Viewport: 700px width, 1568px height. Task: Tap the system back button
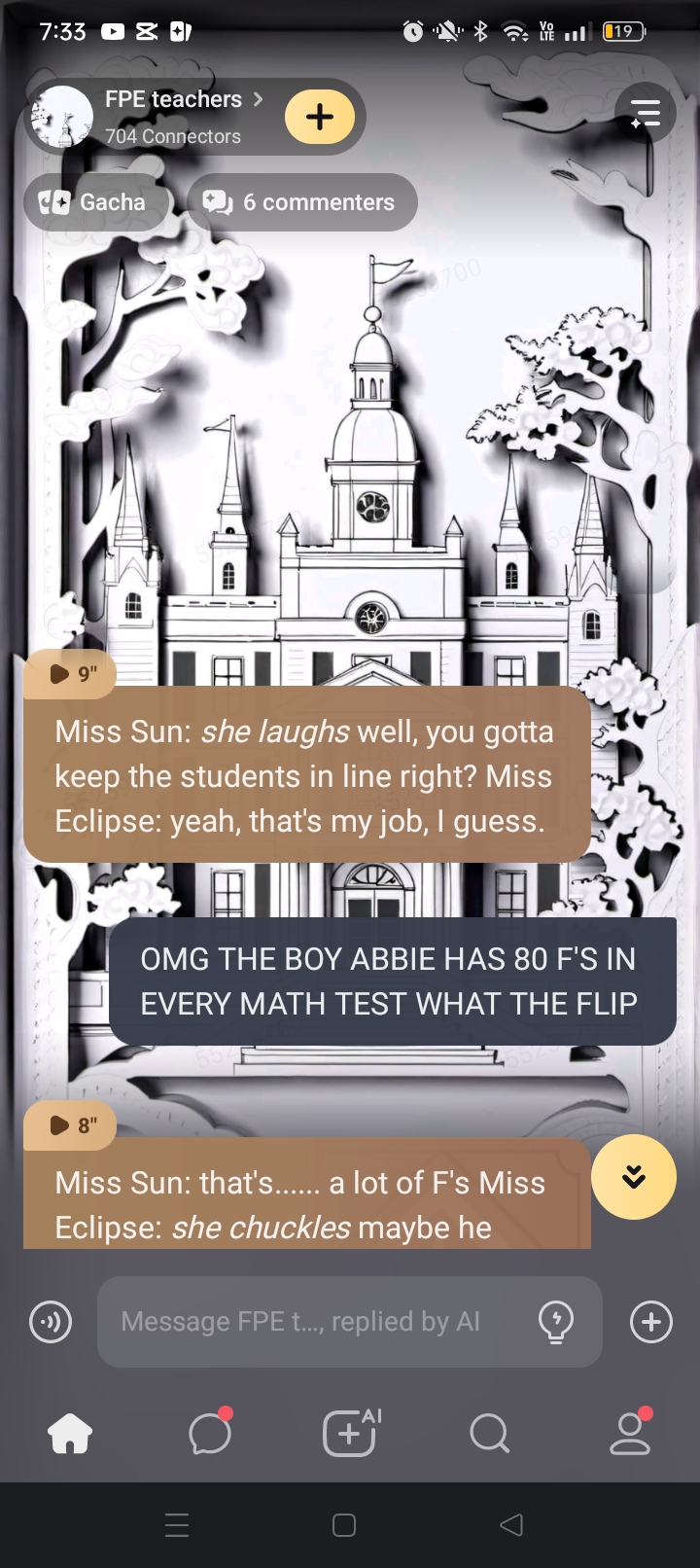511,1525
